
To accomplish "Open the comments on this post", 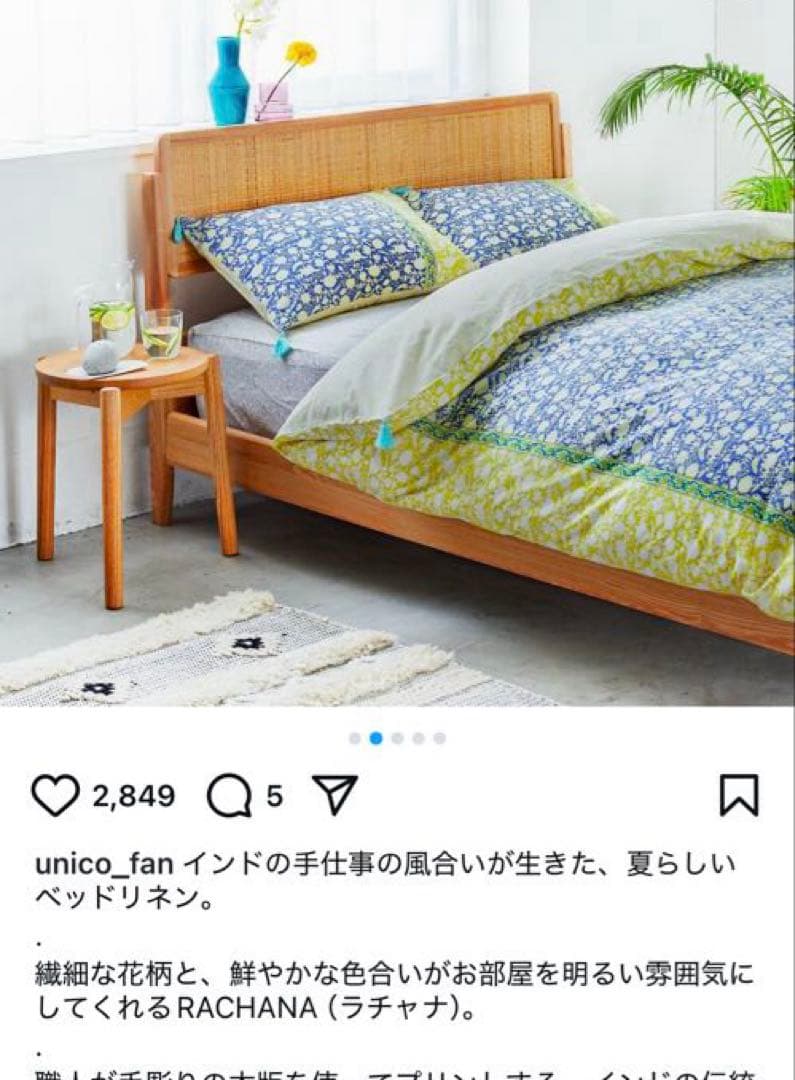I will [229, 797].
